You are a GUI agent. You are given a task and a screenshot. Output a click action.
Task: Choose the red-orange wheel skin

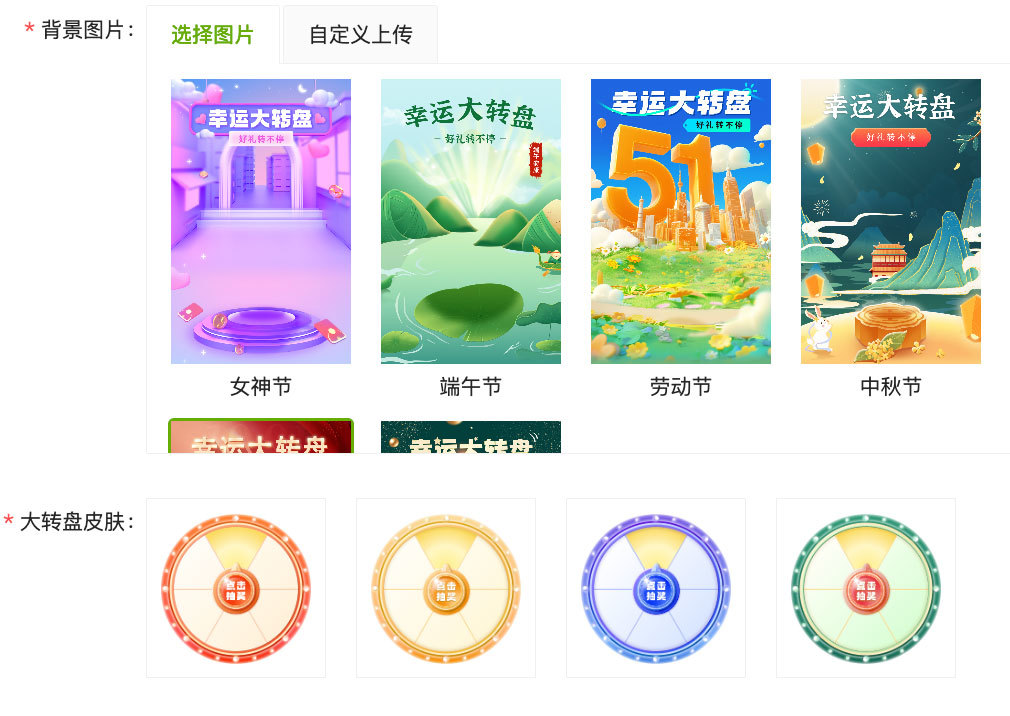point(236,588)
